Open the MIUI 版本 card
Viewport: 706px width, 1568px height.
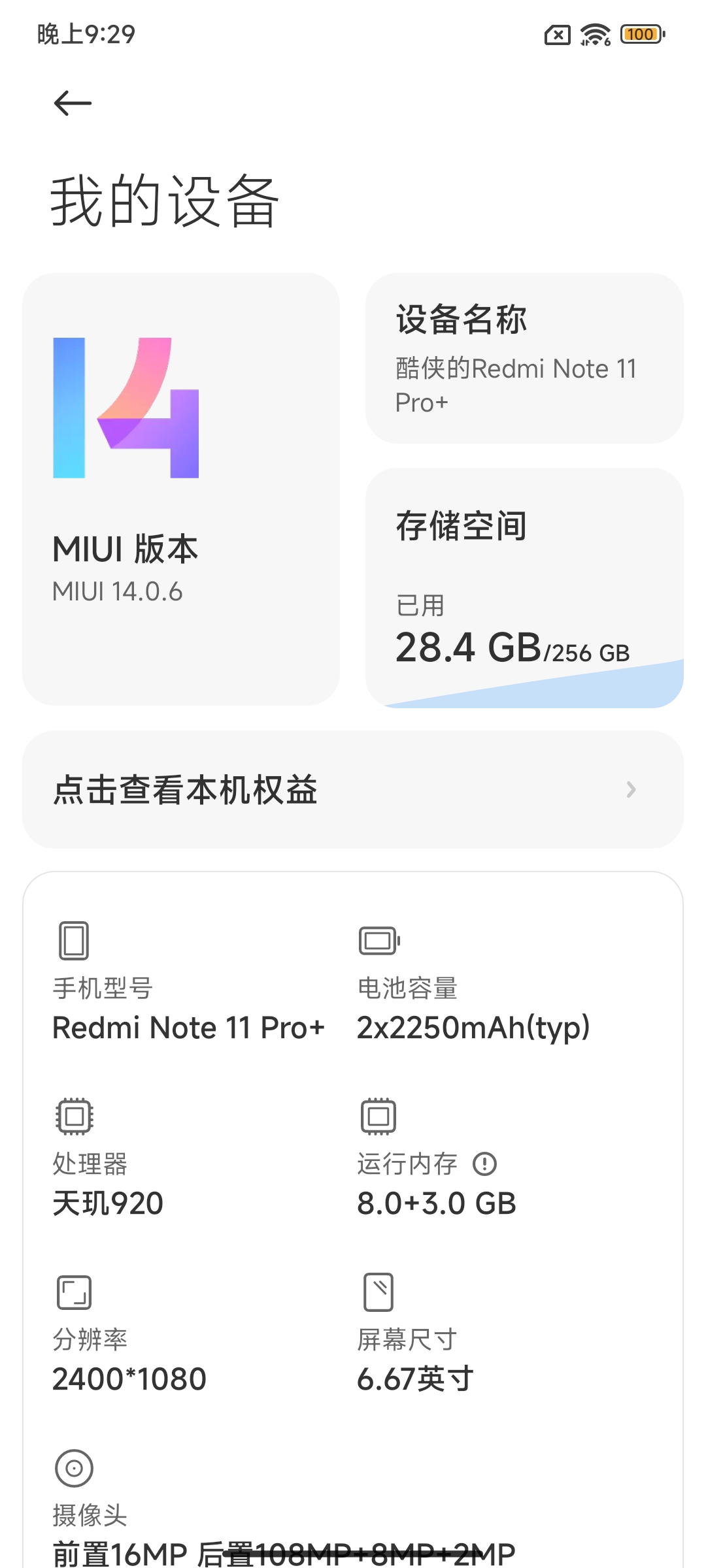click(x=181, y=489)
